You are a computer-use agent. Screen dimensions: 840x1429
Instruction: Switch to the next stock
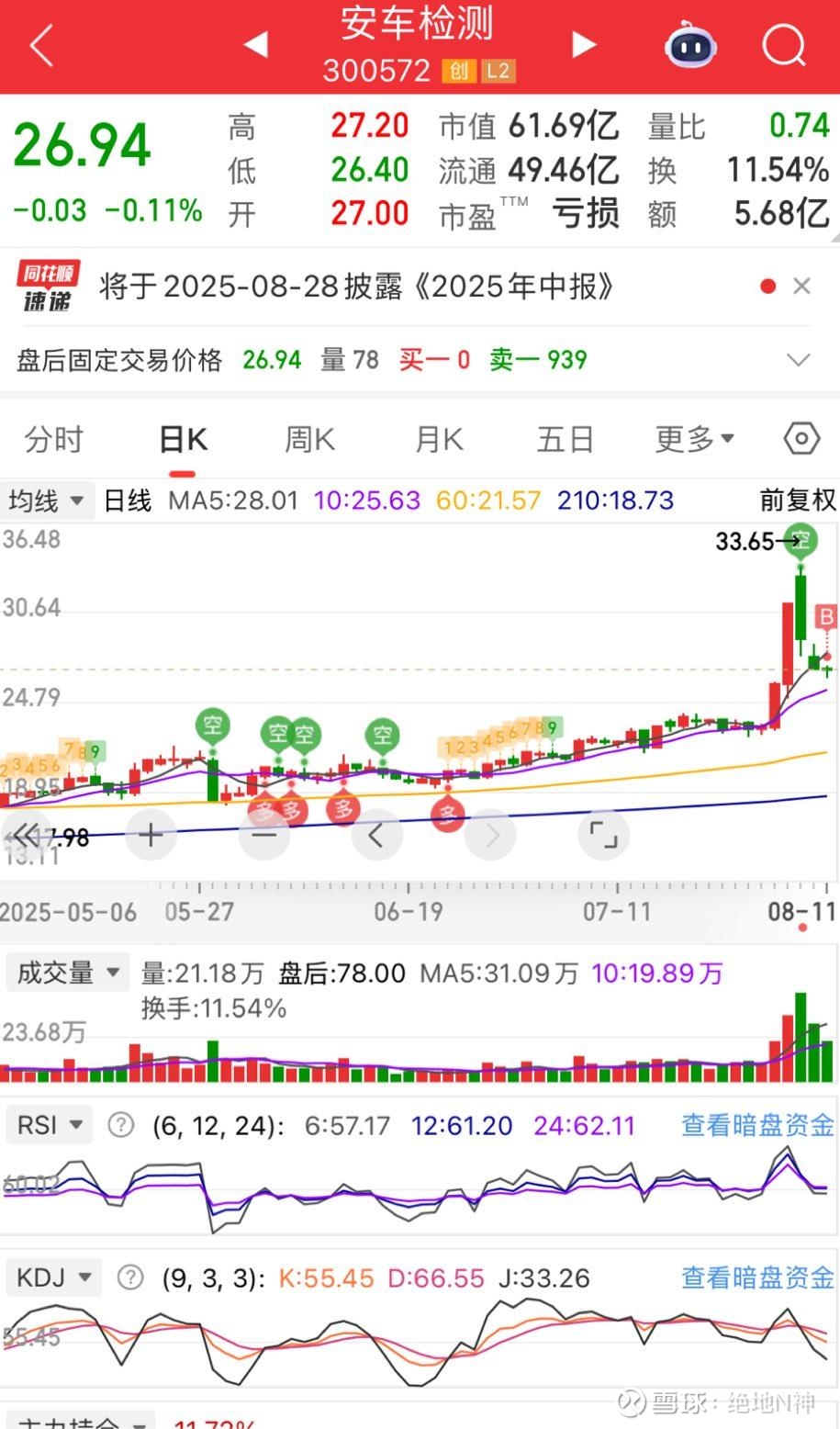pos(584,44)
